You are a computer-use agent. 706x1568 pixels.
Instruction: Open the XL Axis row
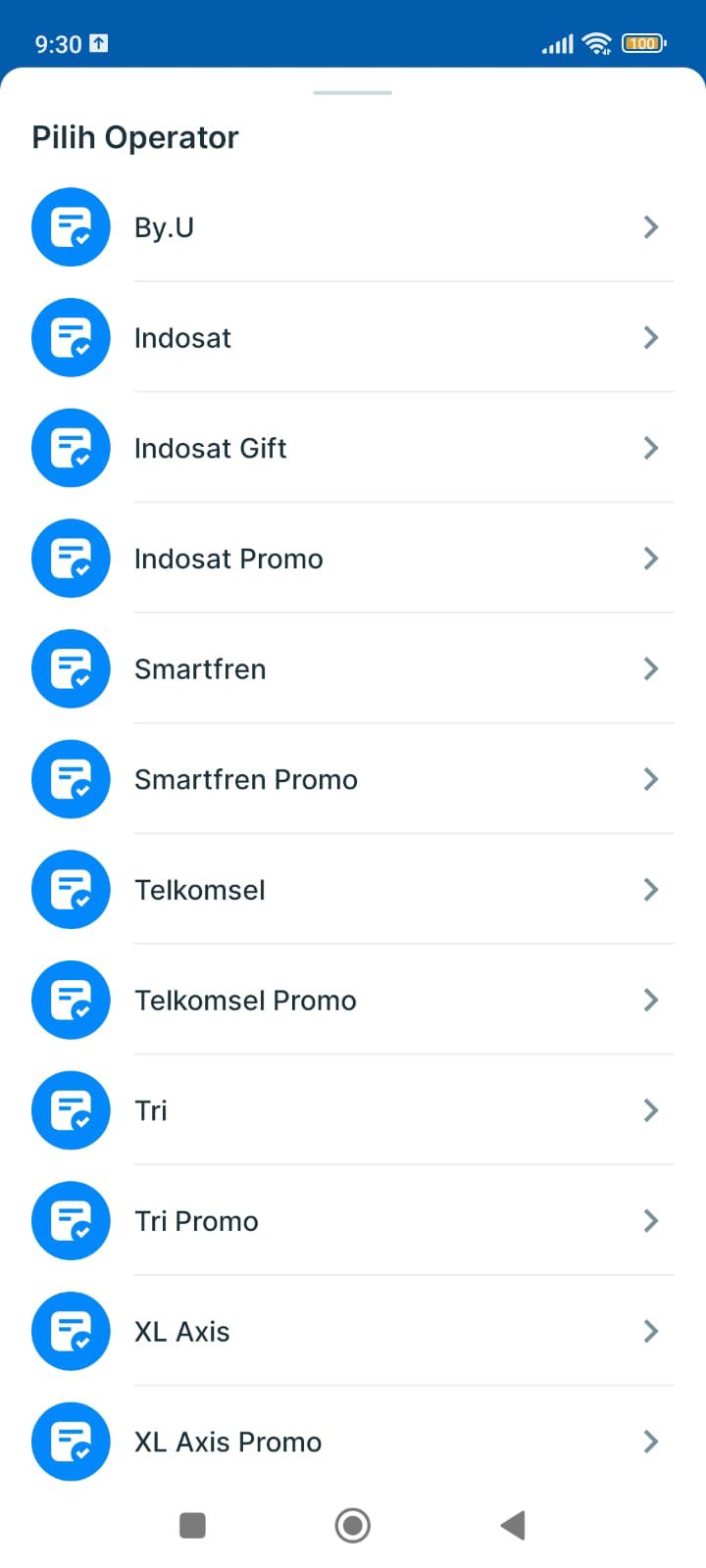(353, 1332)
